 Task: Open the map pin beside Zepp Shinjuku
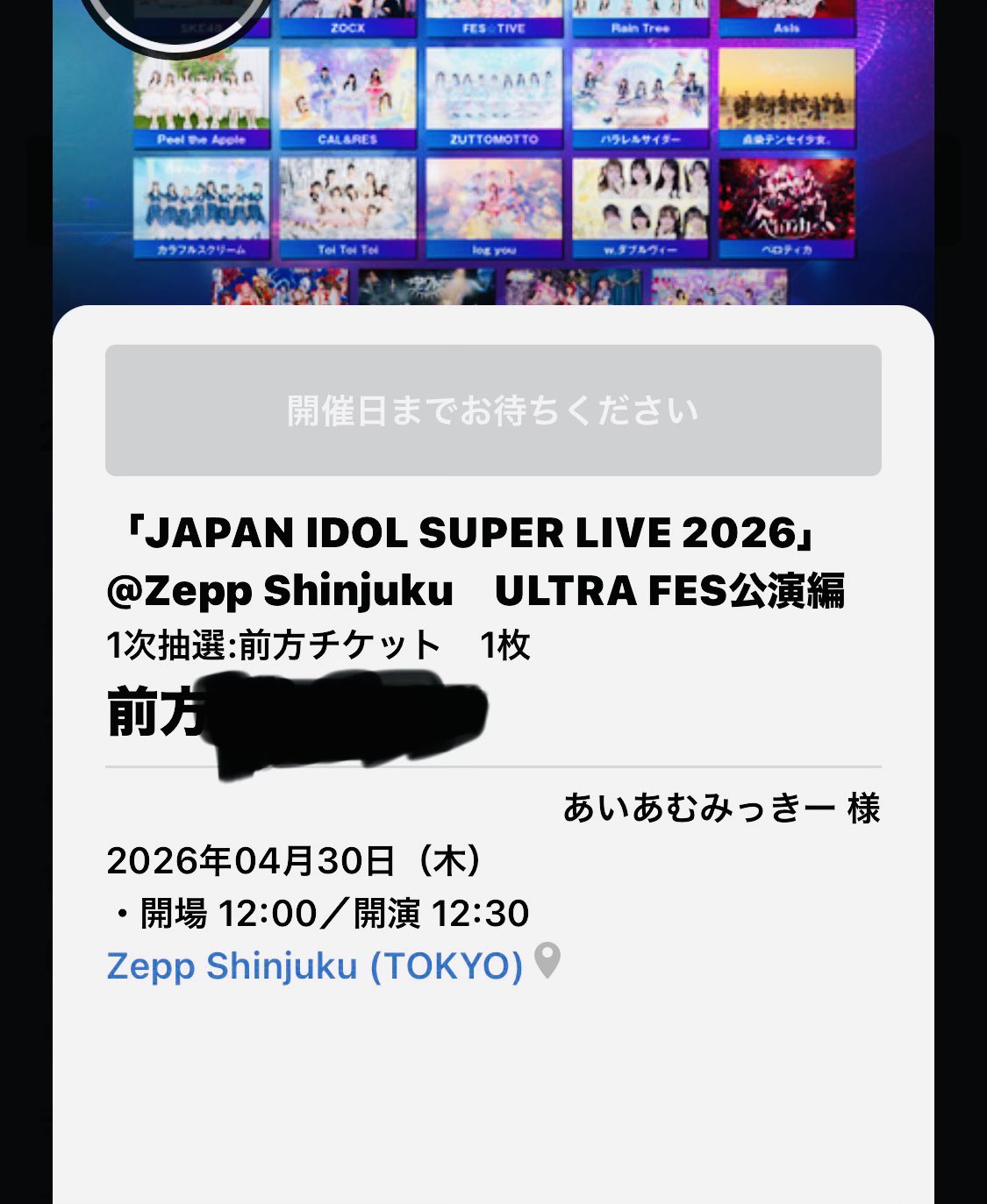point(547,960)
